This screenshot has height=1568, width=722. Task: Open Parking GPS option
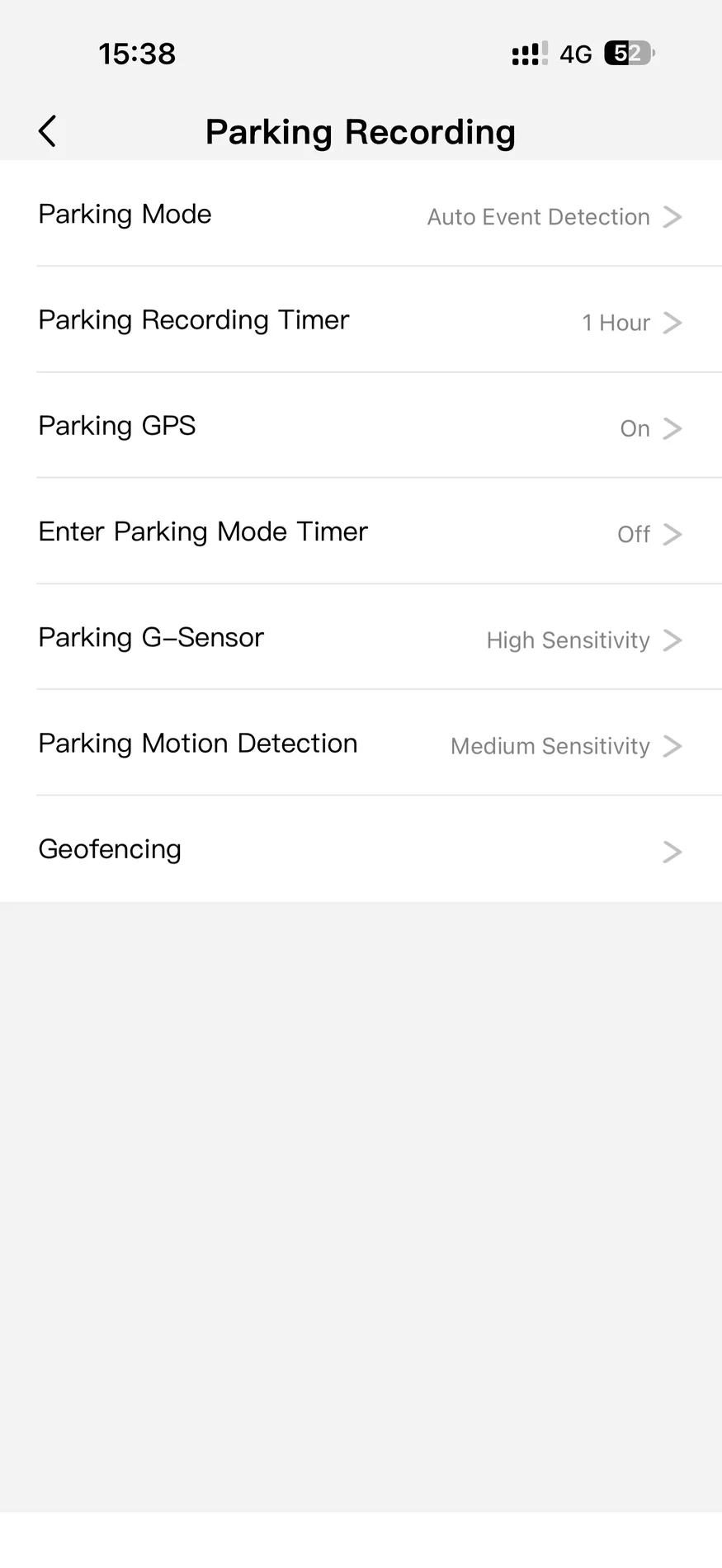tap(361, 426)
